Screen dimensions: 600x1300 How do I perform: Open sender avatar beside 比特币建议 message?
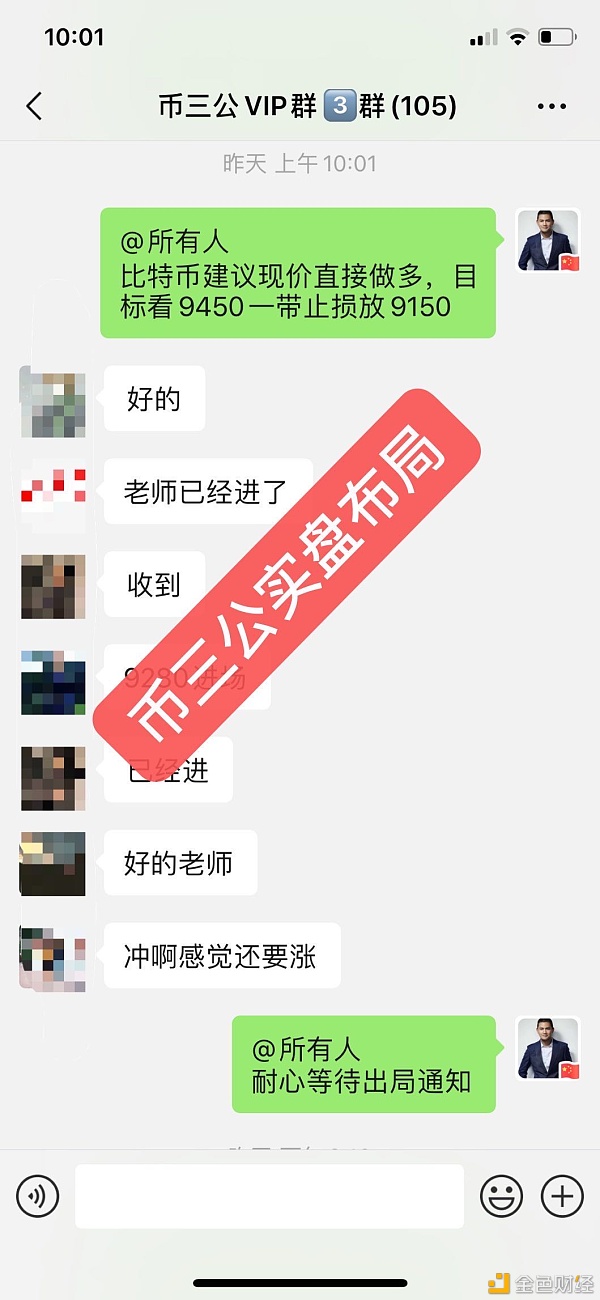pyautogui.click(x=548, y=241)
